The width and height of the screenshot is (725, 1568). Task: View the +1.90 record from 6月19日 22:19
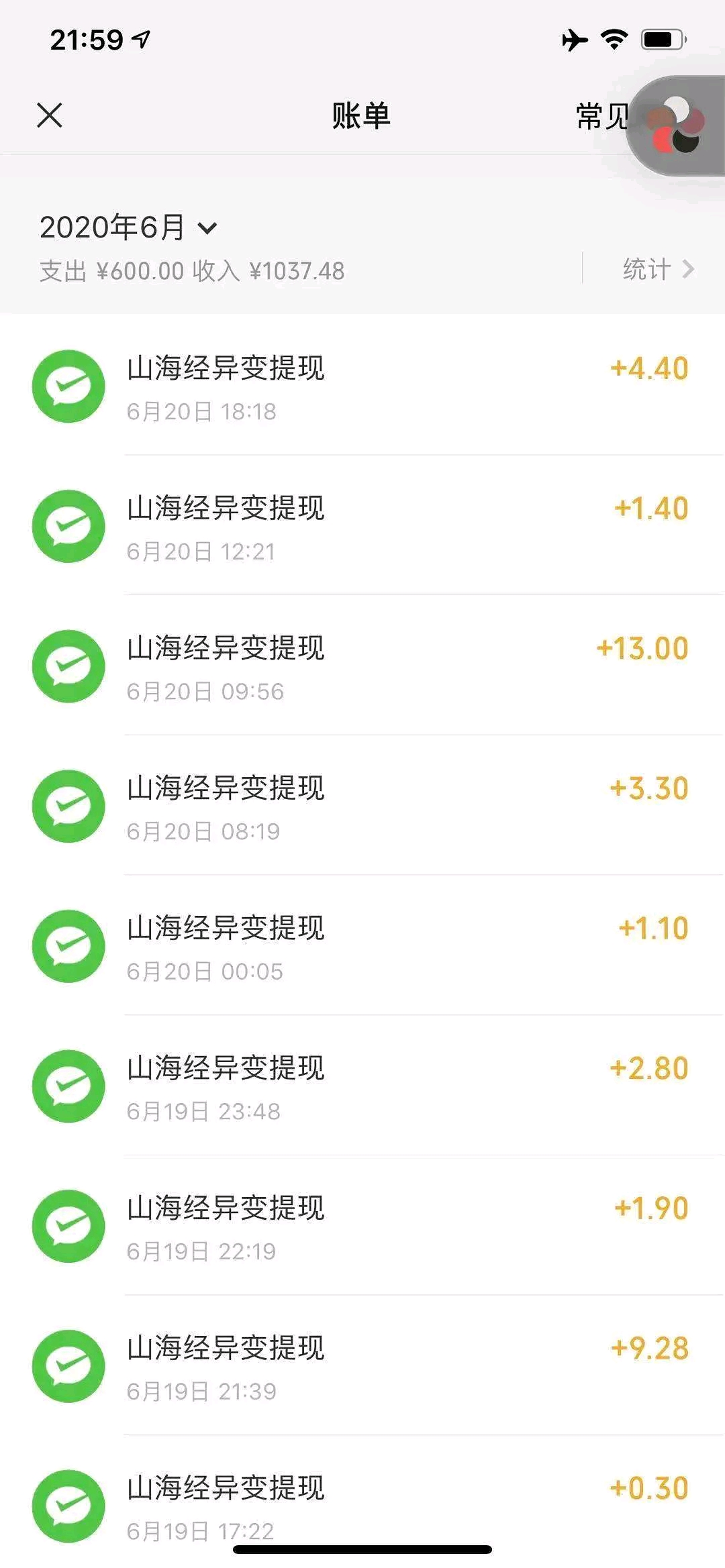tap(362, 1225)
